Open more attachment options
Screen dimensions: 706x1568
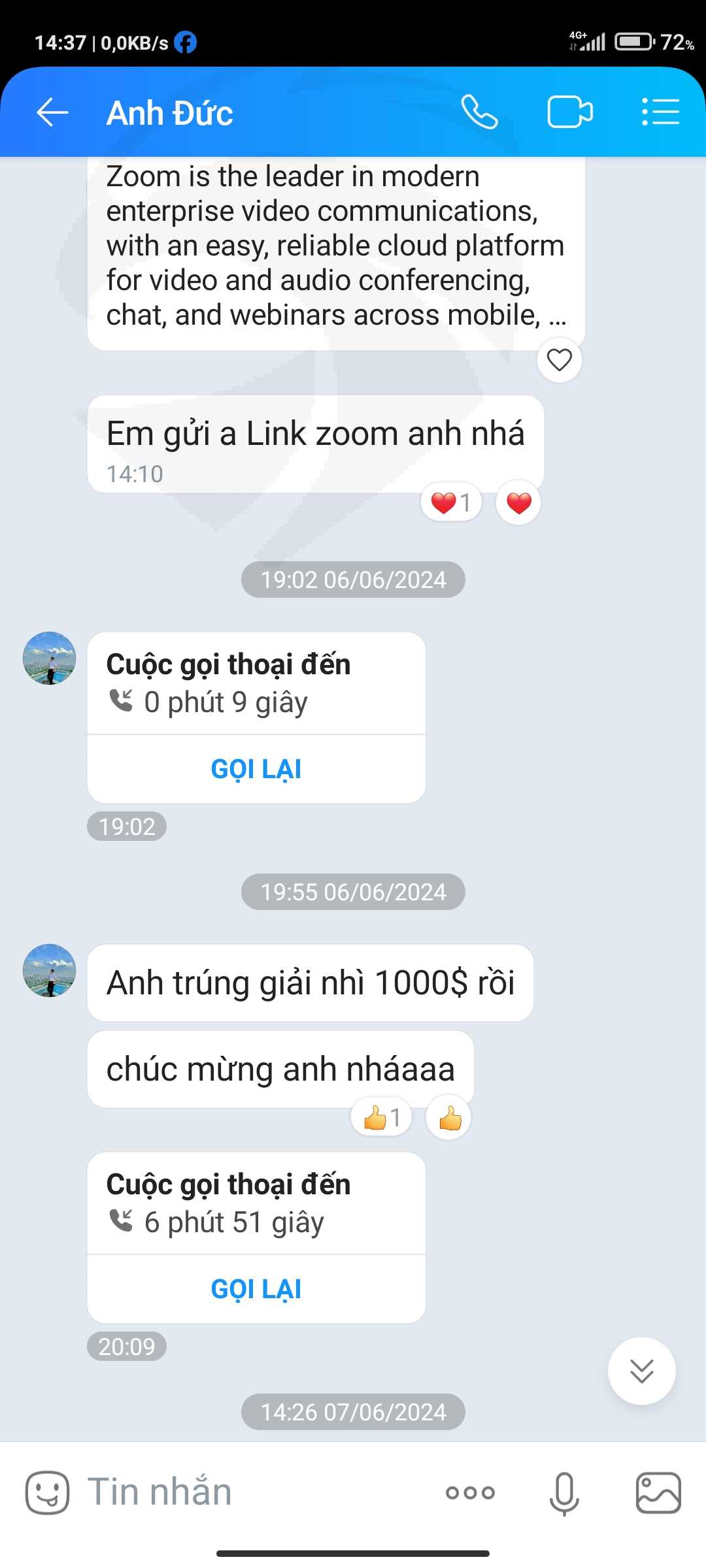(470, 1493)
